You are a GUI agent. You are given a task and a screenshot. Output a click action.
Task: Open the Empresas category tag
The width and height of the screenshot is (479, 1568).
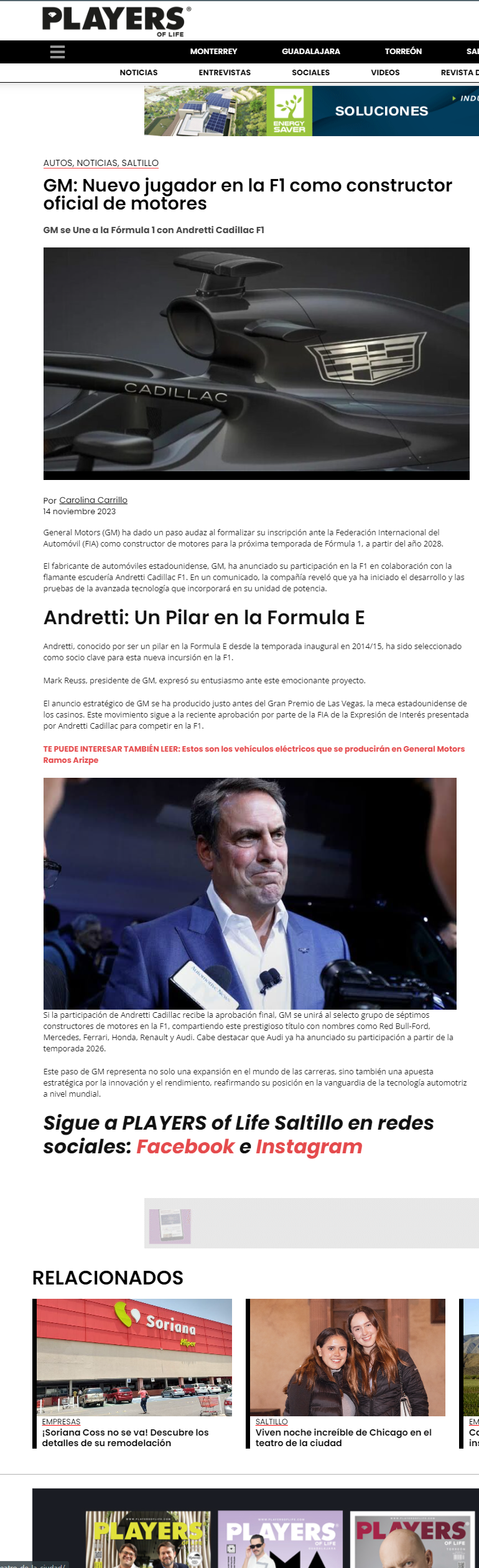point(61,1421)
